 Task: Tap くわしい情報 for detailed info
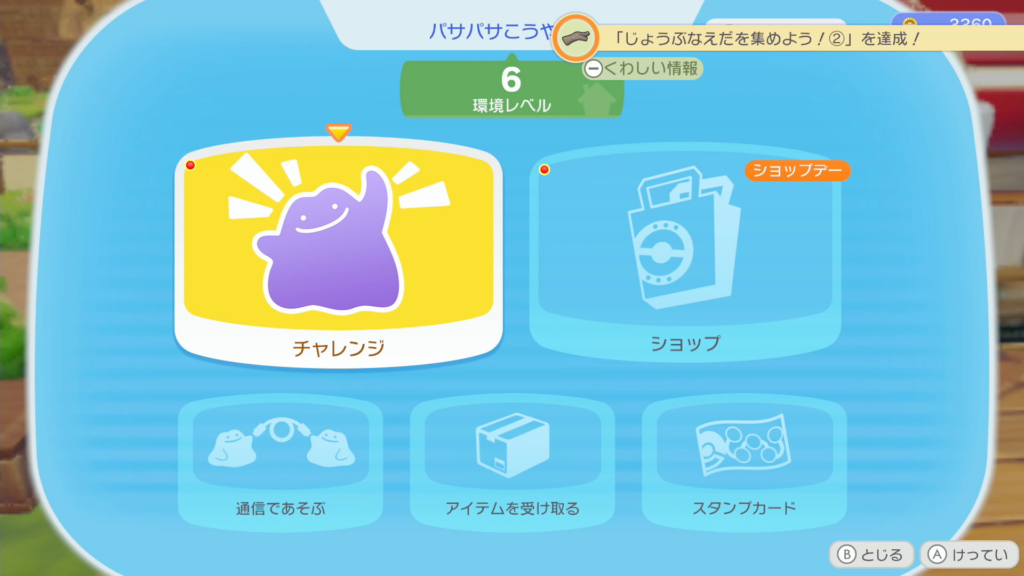(643, 69)
